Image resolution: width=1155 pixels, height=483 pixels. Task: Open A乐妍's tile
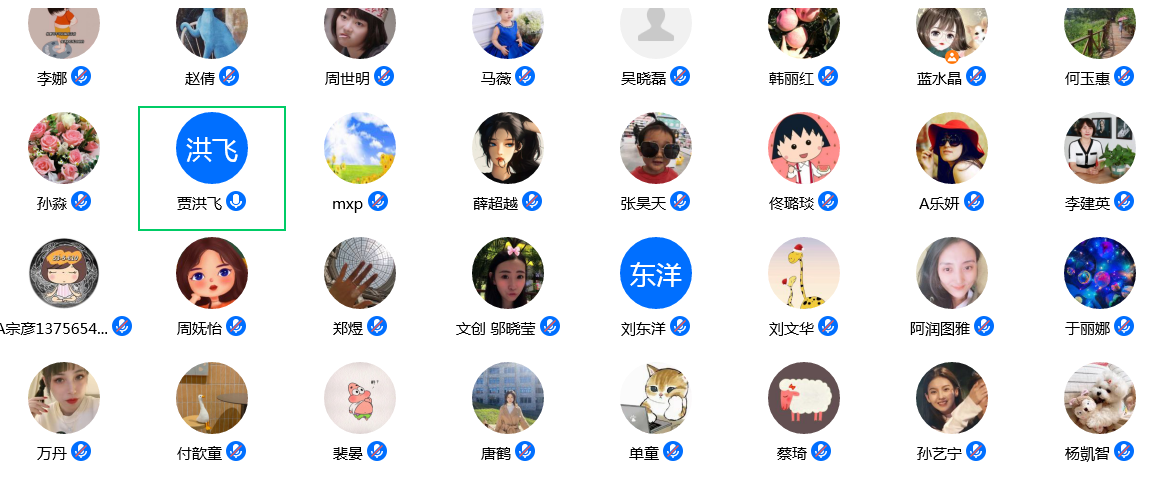click(952, 149)
